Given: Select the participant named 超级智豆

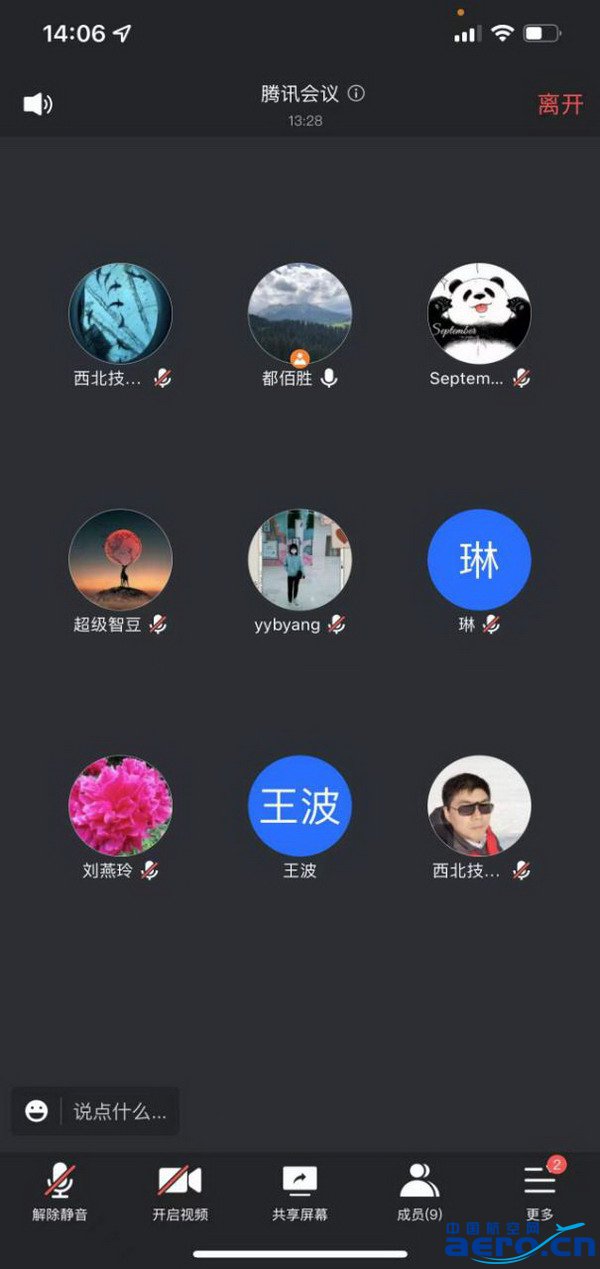Looking at the screenshot, I should click(x=120, y=560).
